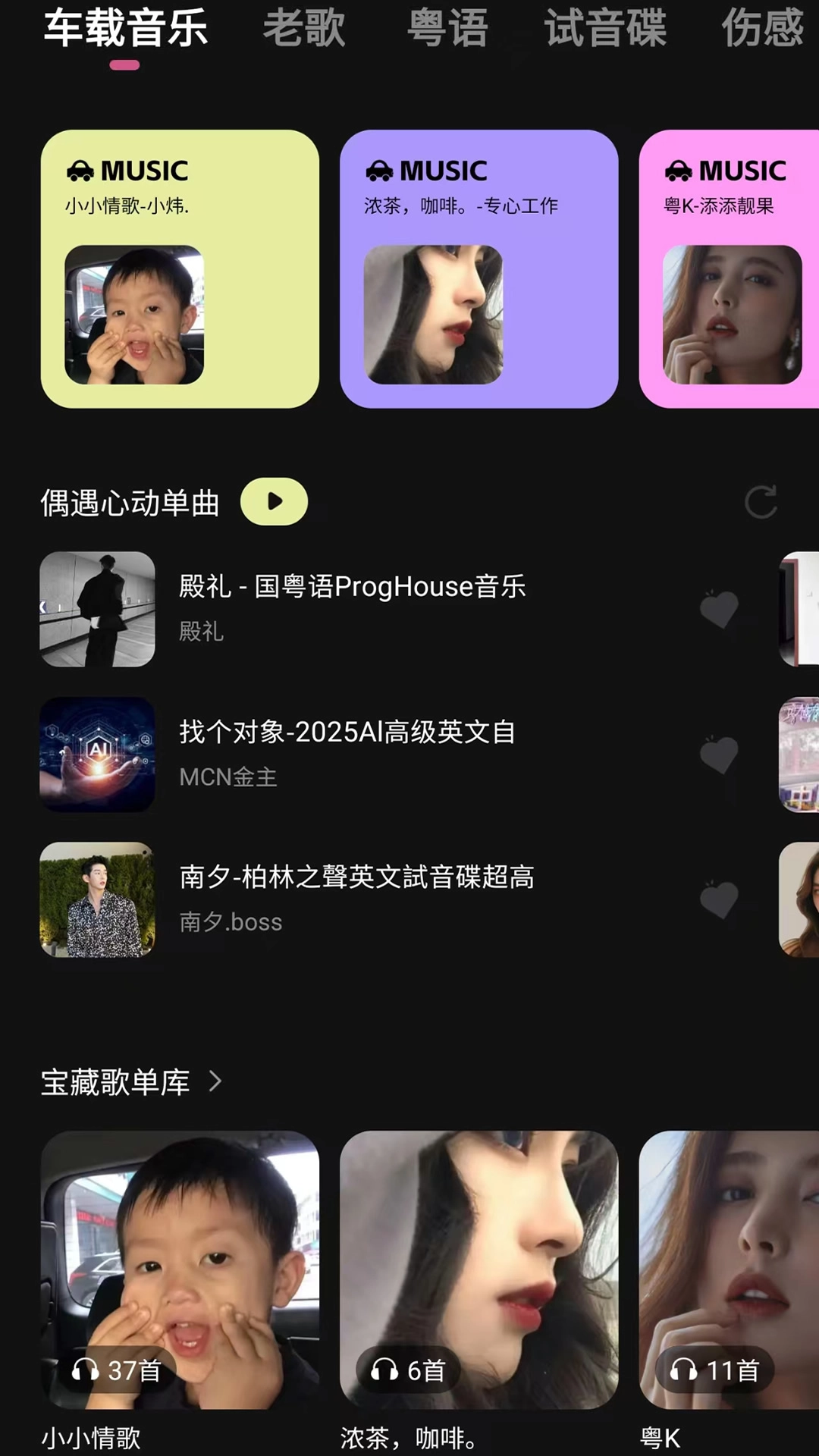Expand 宝藏歌单库 with its chevron

point(215,1081)
